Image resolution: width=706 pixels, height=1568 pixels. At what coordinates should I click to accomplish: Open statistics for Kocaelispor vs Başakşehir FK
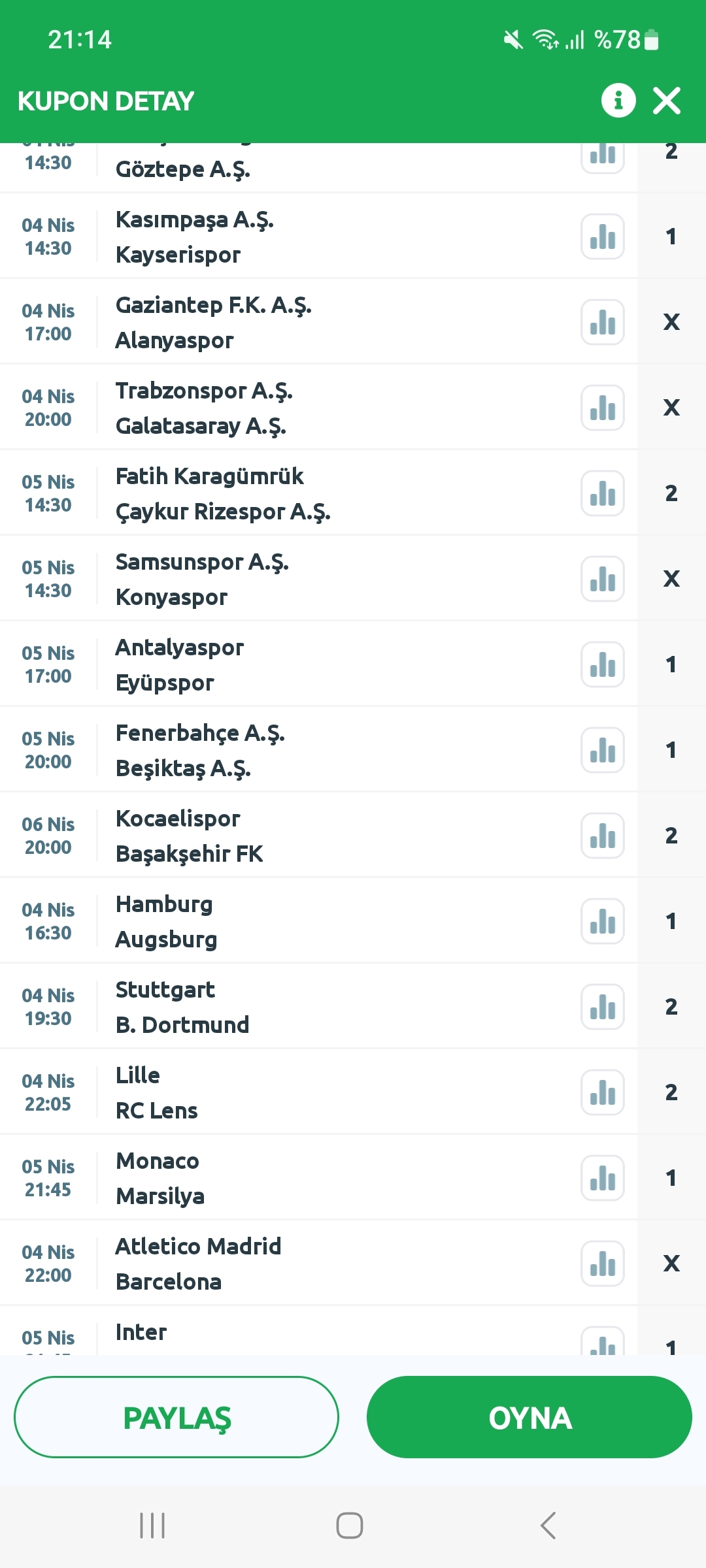[x=602, y=836]
